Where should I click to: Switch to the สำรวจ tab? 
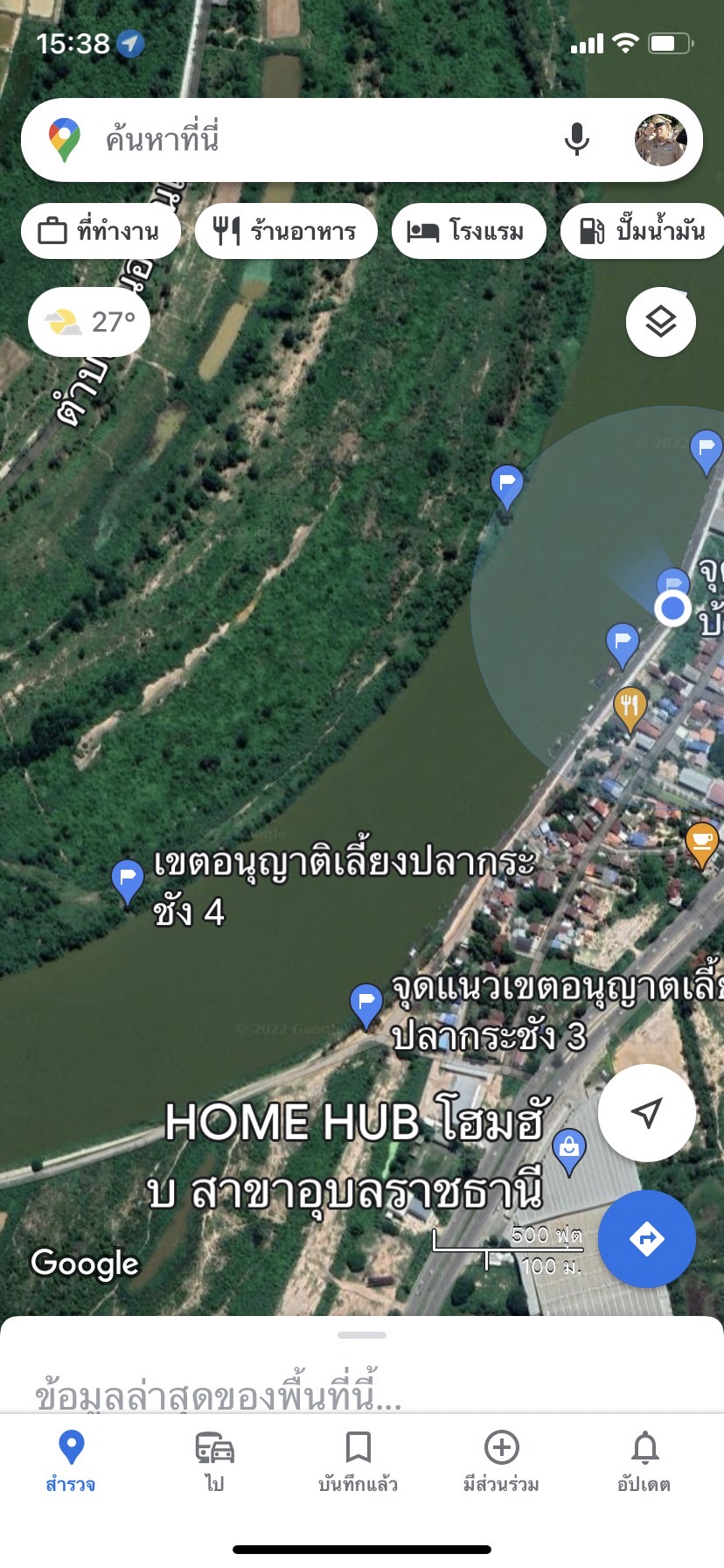[71, 1461]
